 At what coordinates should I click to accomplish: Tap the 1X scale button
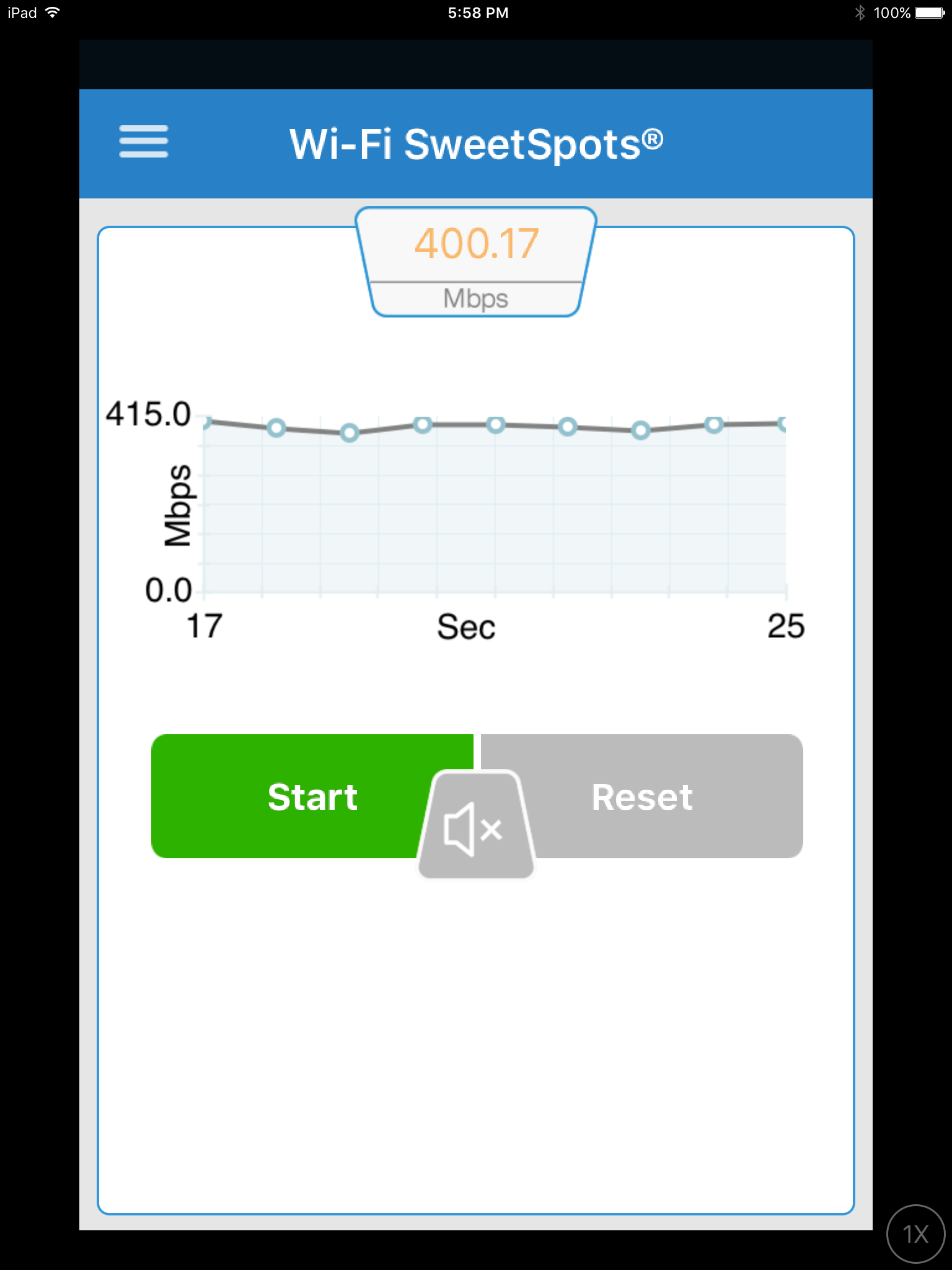915,1234
